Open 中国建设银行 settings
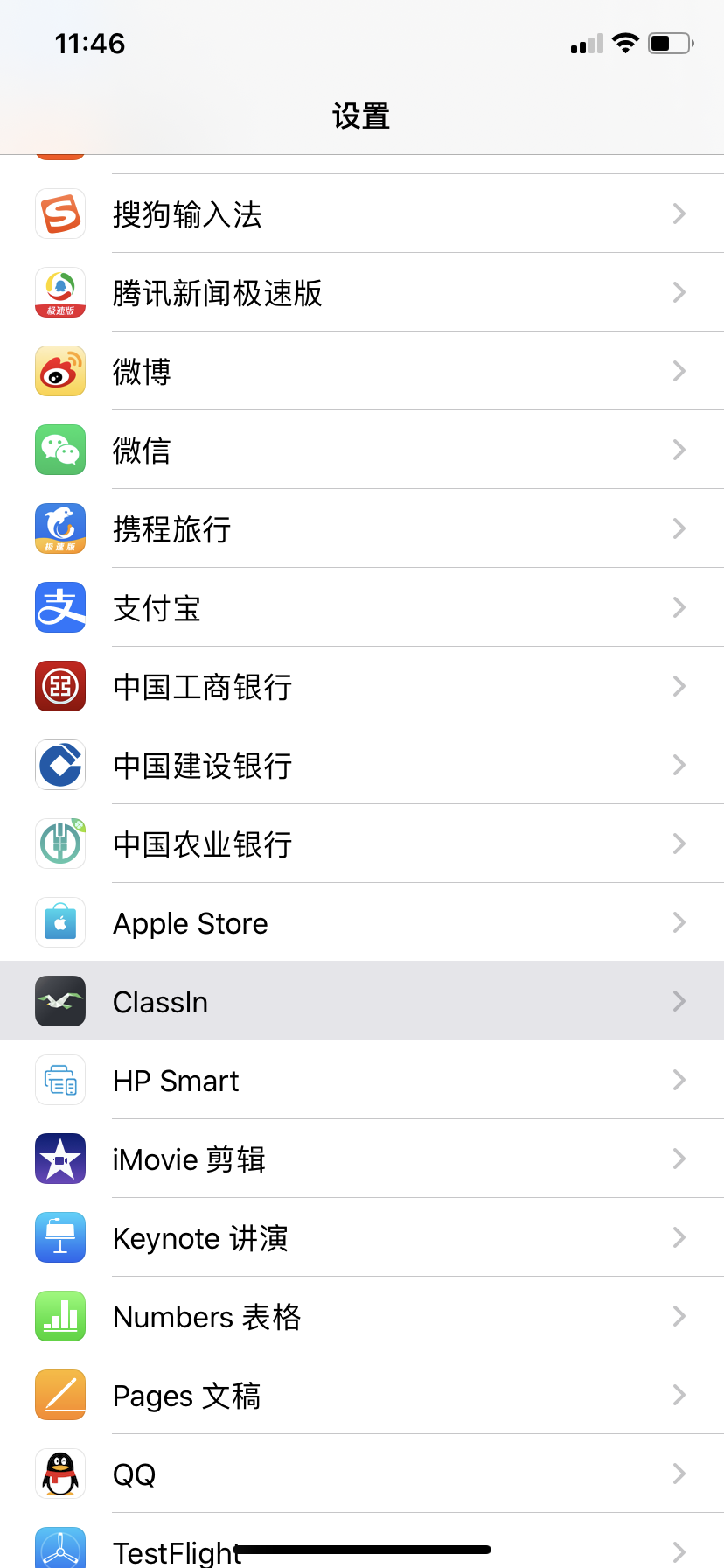The height and width of the screenshot is (1568, 724). tap(362, 766)
